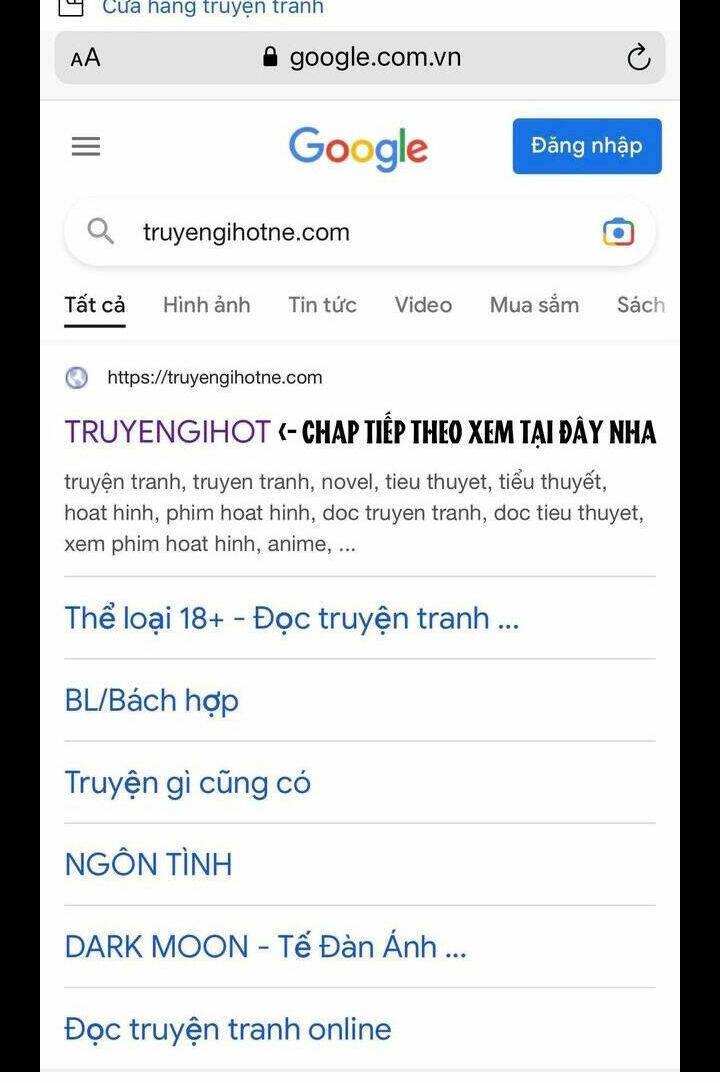This screenshot has height=1083, width=720.
Task: Open the NGÔN TÌNH sitelink
Action: point(148,864)
